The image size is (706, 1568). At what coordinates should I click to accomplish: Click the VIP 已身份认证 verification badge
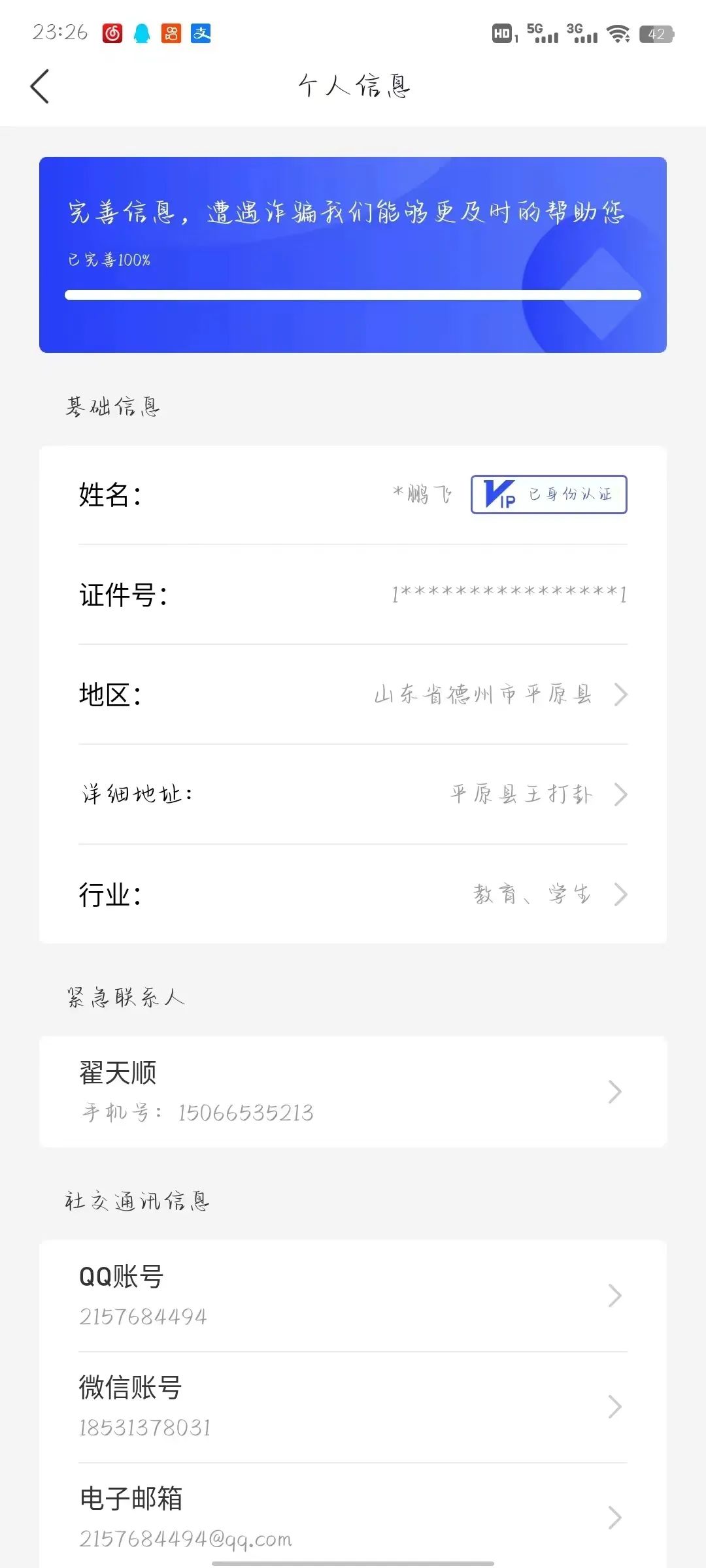549,495
